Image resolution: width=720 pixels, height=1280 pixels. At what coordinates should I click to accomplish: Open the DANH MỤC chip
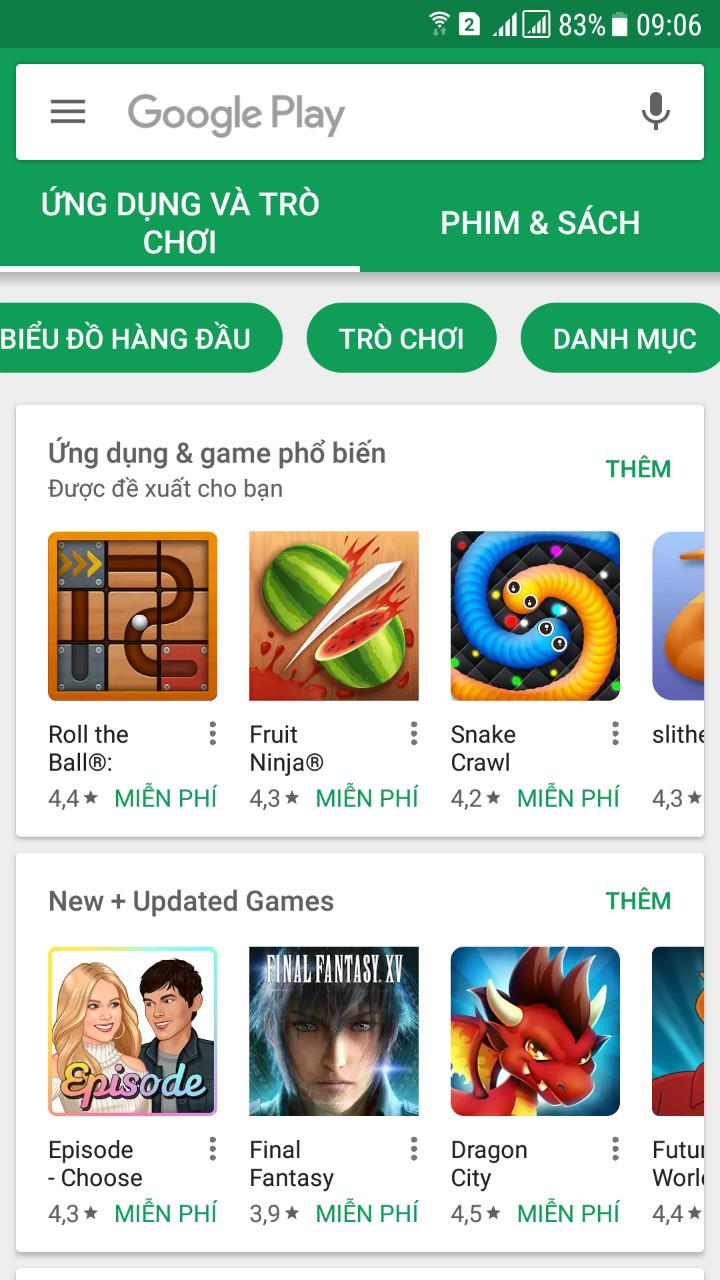(x=624, y=338)
